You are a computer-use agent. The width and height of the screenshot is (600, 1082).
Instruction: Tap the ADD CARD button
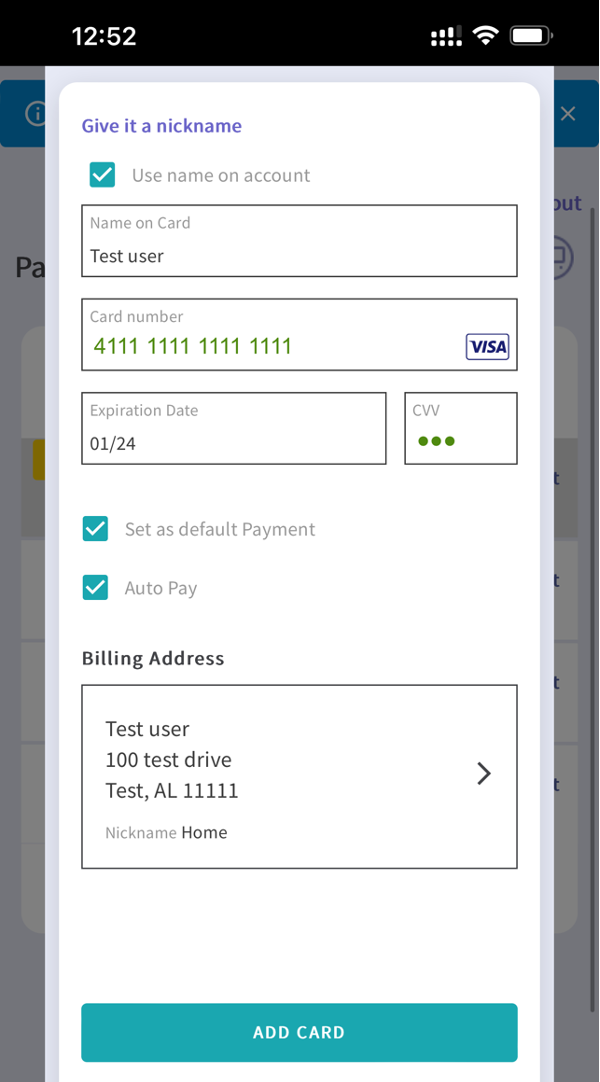pyautogui.click(x=299, y=1032)
